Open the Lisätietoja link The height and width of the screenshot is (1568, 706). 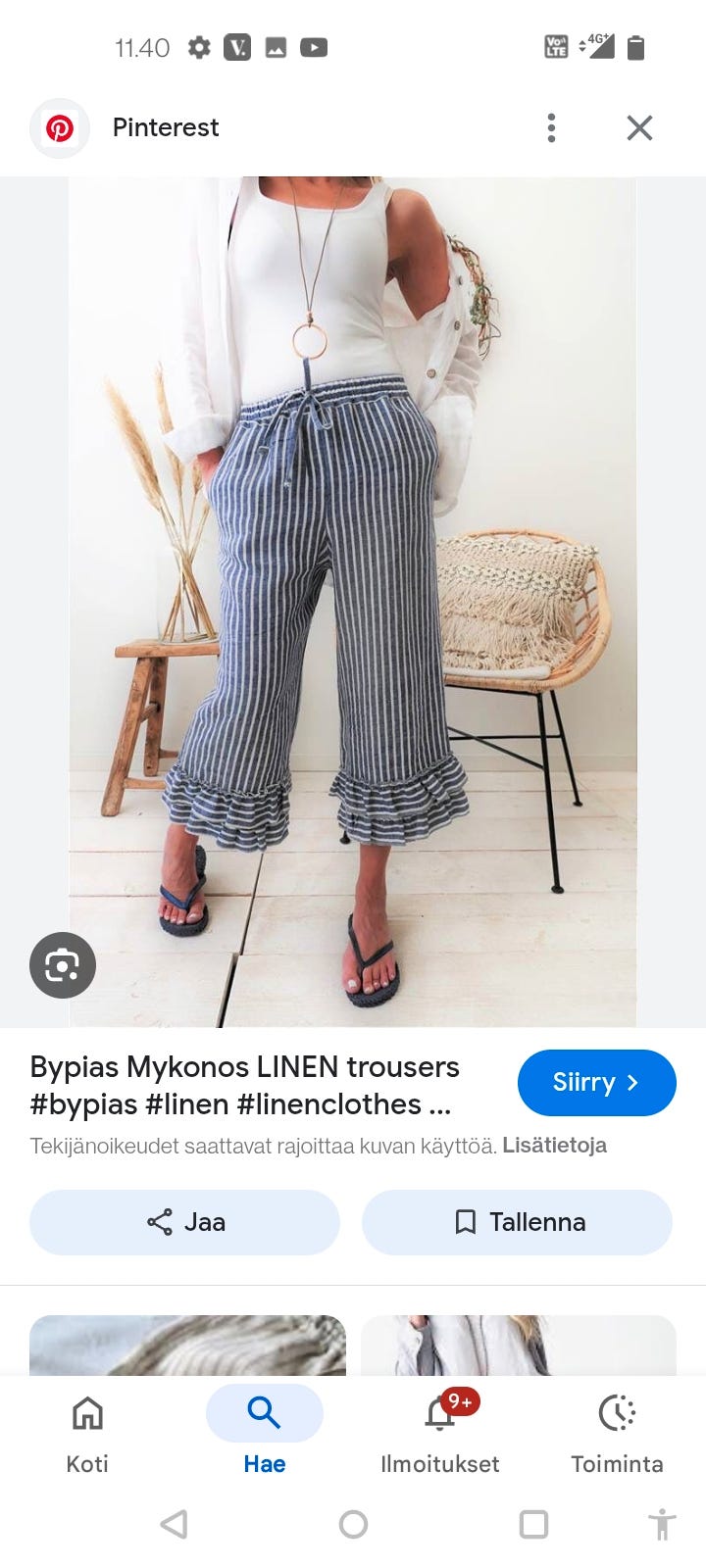(554, 1145)
